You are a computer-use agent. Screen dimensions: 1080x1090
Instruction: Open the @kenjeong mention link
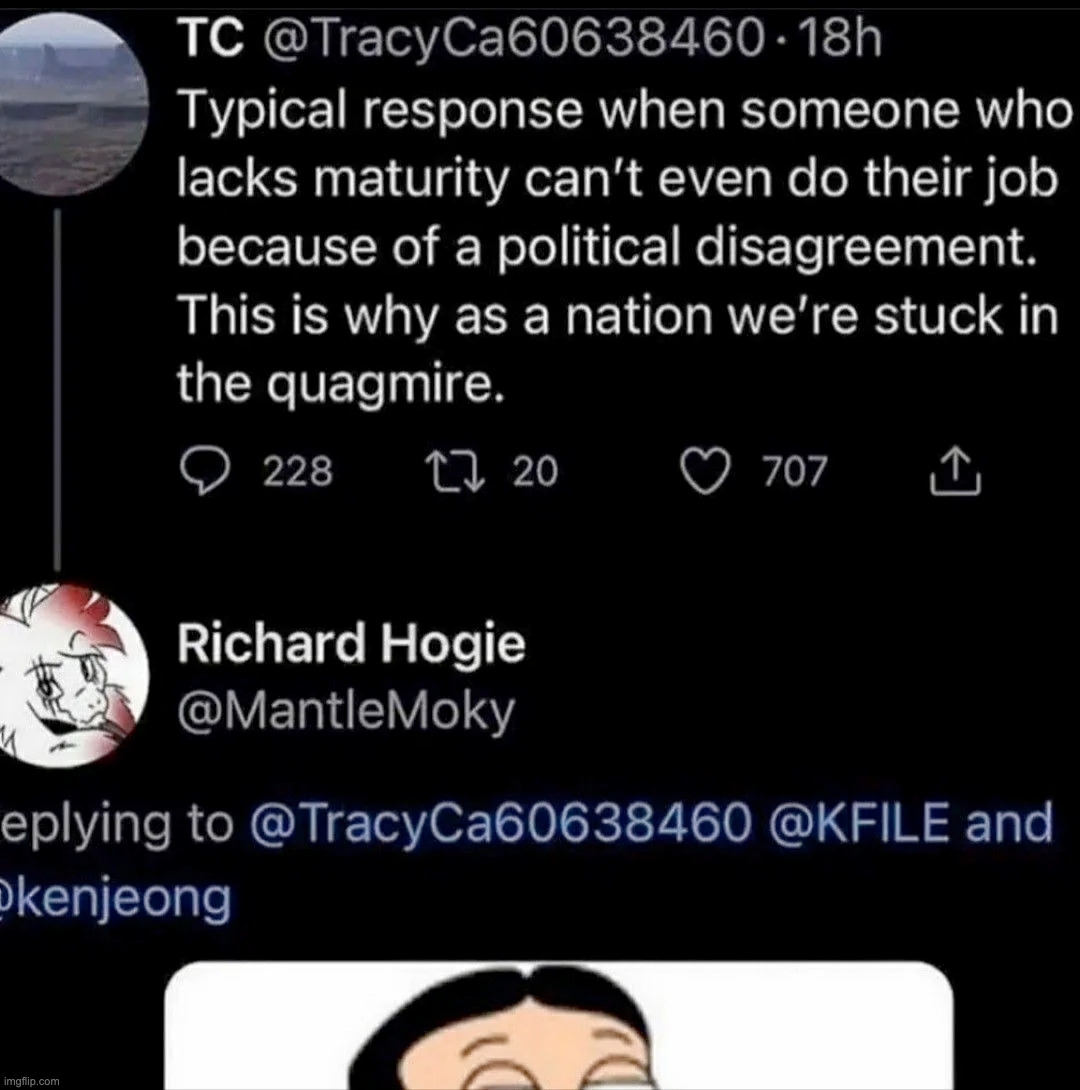point(115,899)
